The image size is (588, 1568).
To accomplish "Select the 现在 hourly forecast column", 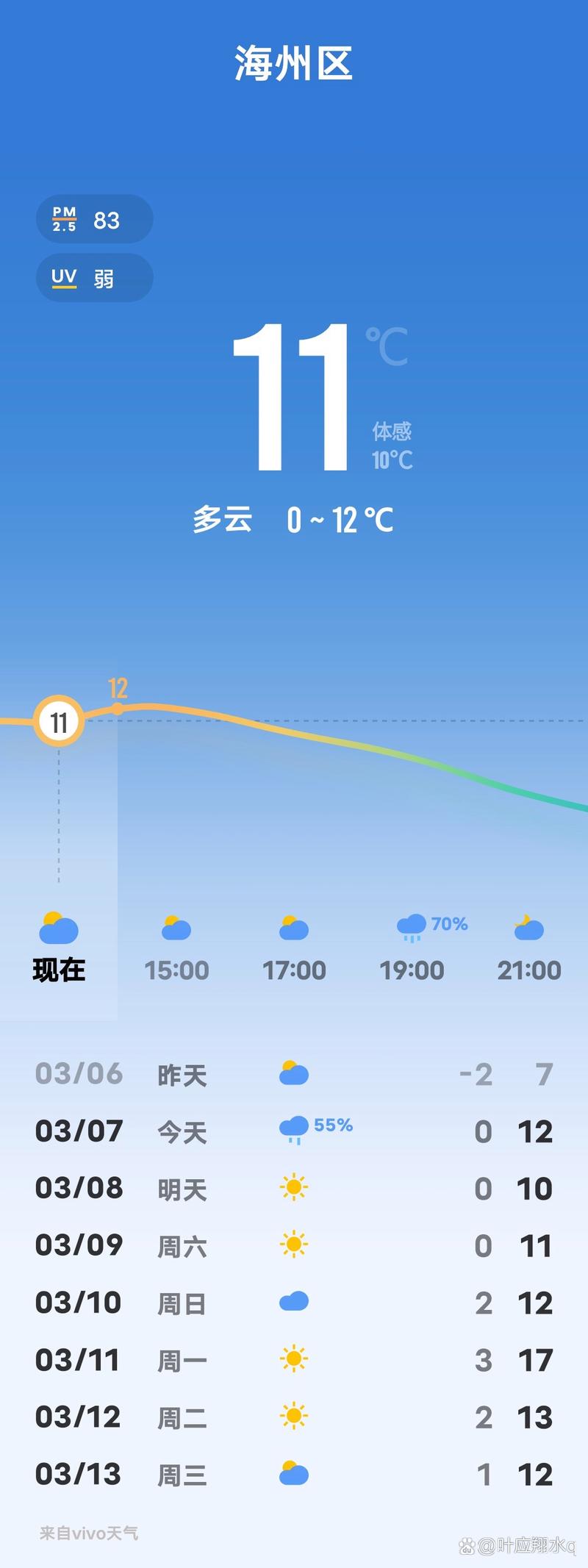I will (x=60, y=948).
